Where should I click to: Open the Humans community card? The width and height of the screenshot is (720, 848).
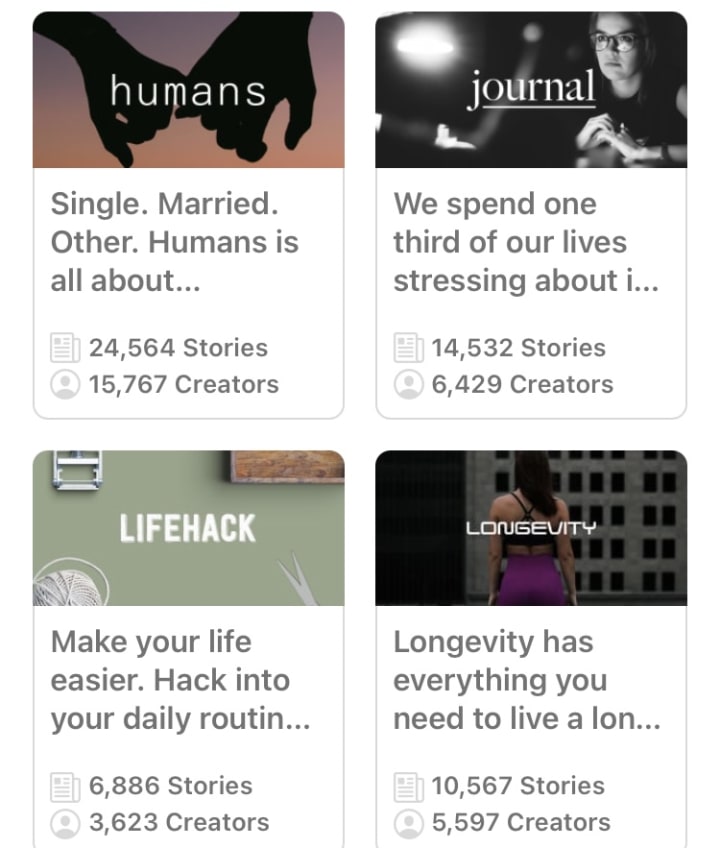188,215
